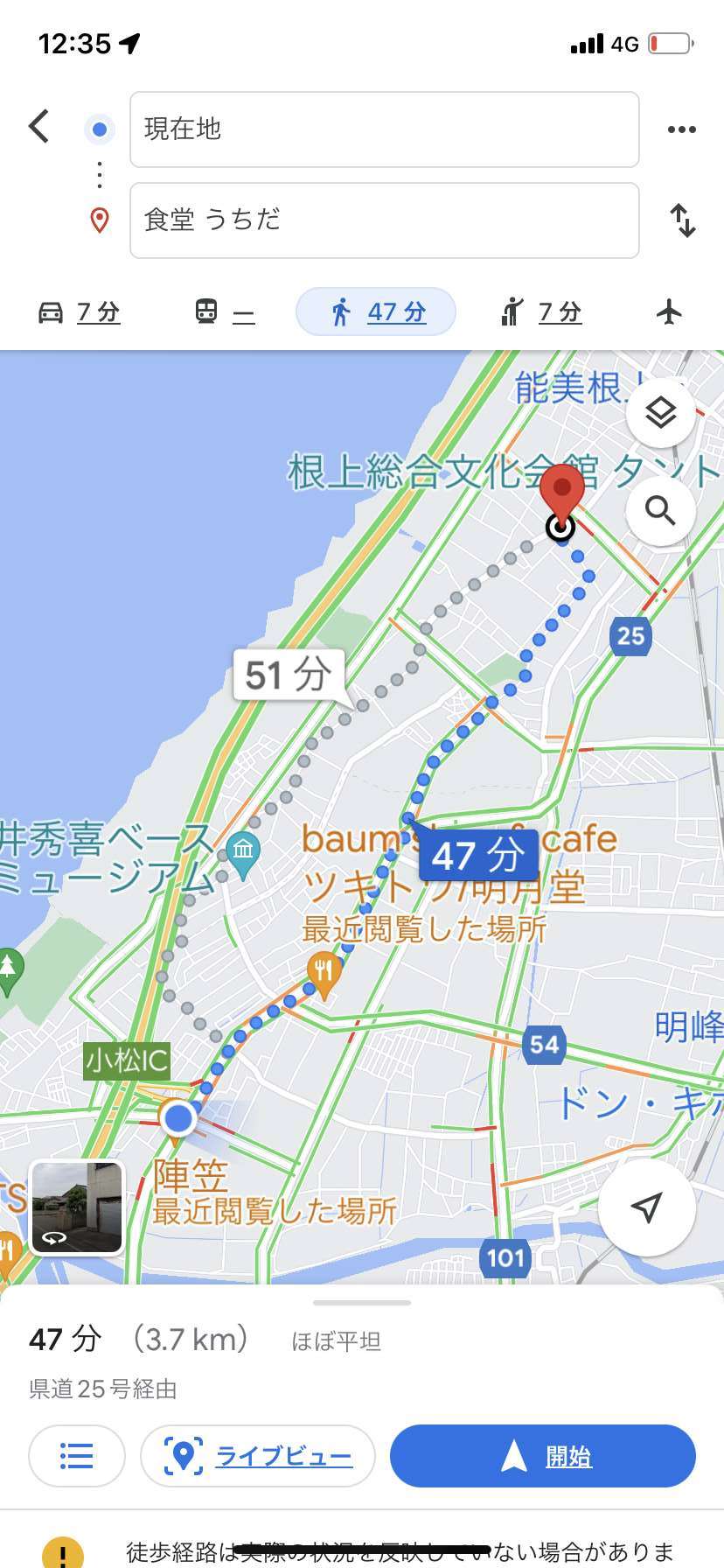Edit the 食堂 うちだ destination field

384,220
